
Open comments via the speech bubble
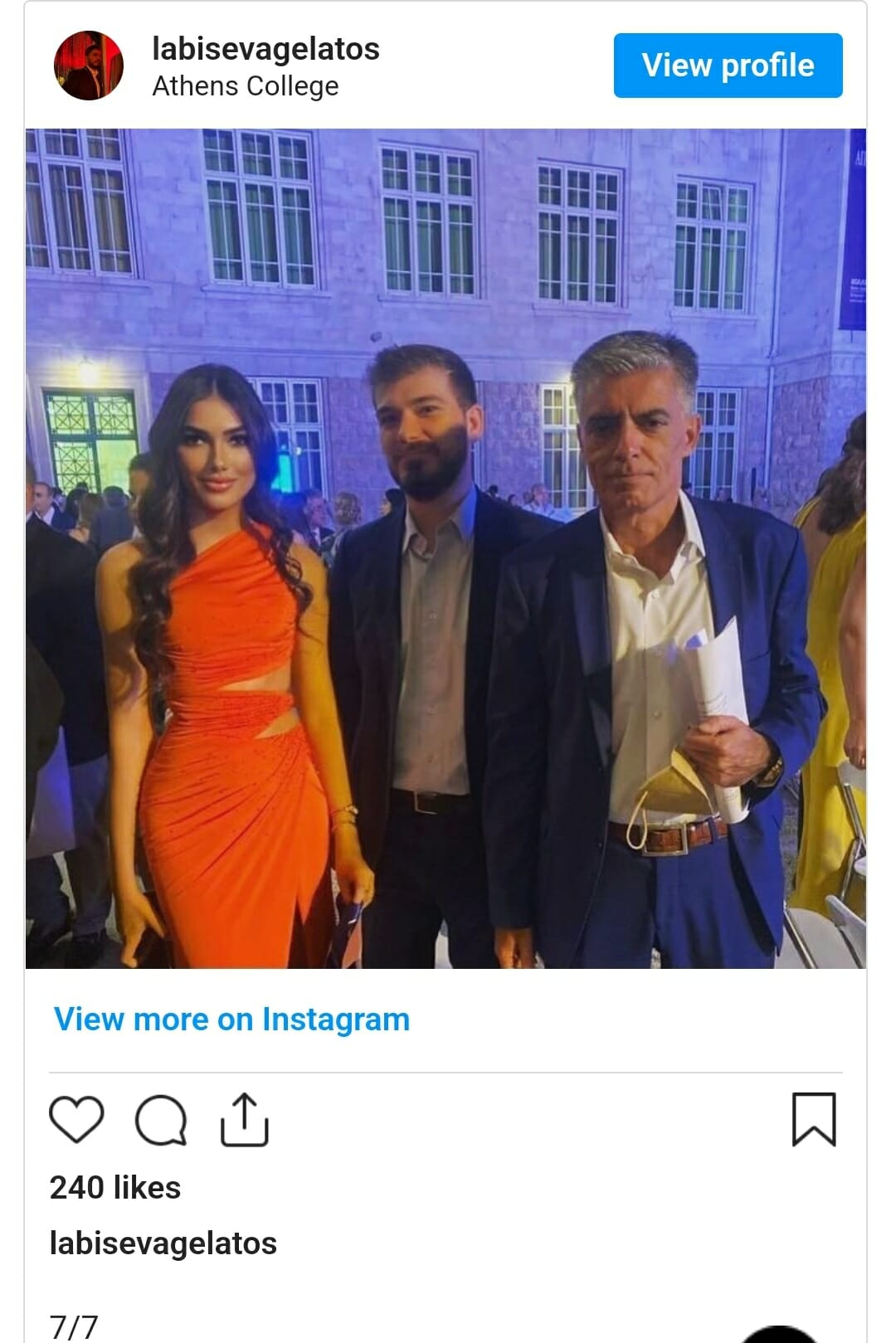click(x=160, y=1120)
